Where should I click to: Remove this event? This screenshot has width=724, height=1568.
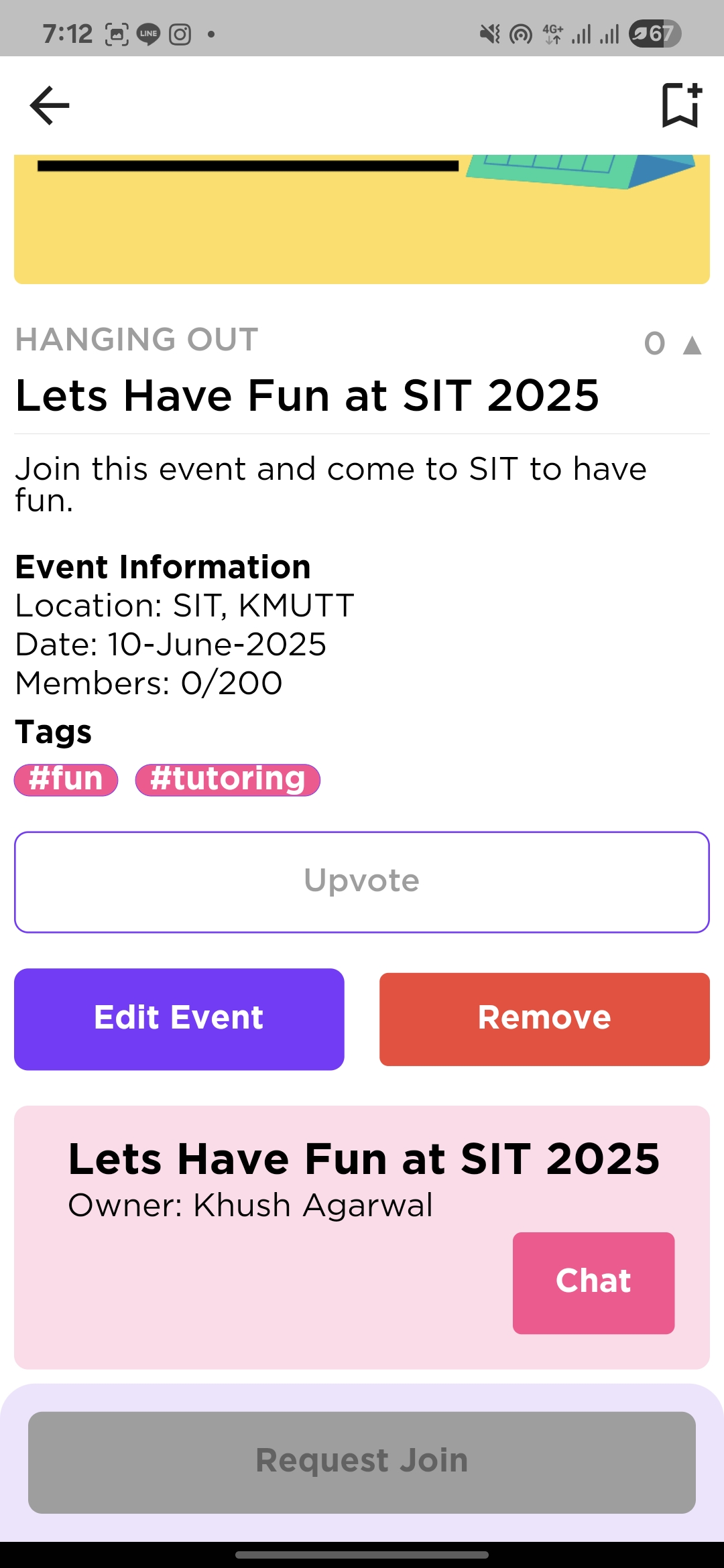tap(544, 1019)
